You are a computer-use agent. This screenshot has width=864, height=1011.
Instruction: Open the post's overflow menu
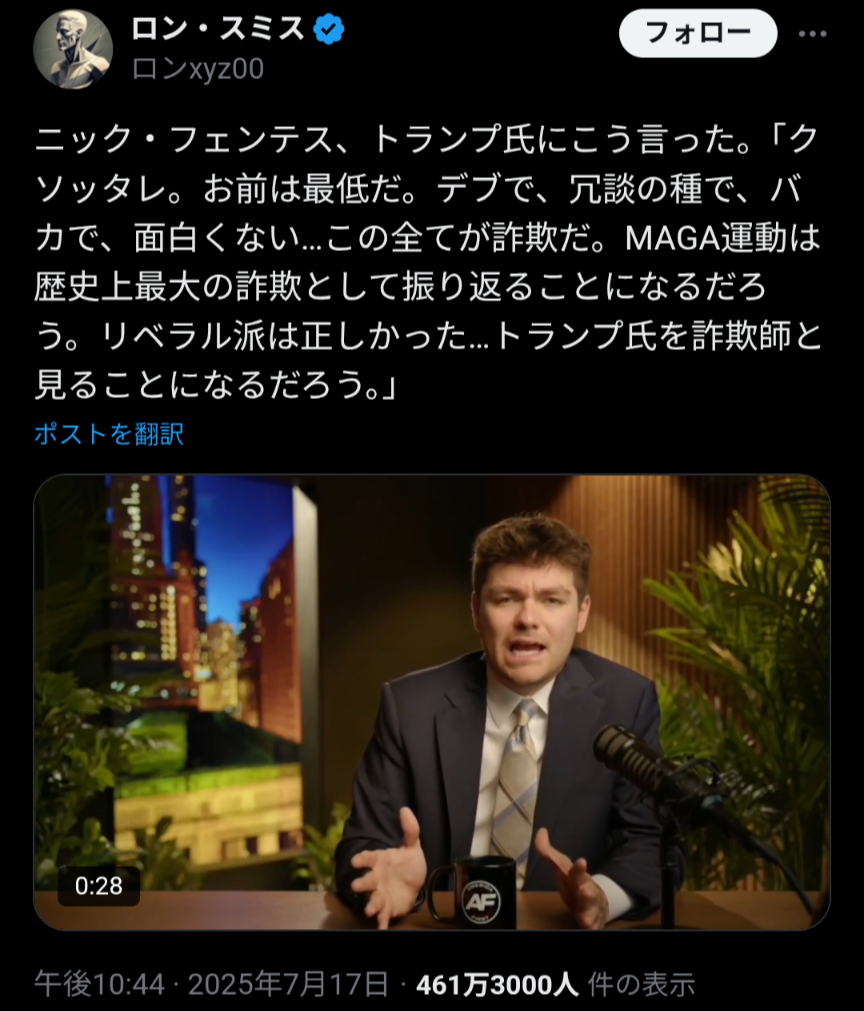pos(812,33)
